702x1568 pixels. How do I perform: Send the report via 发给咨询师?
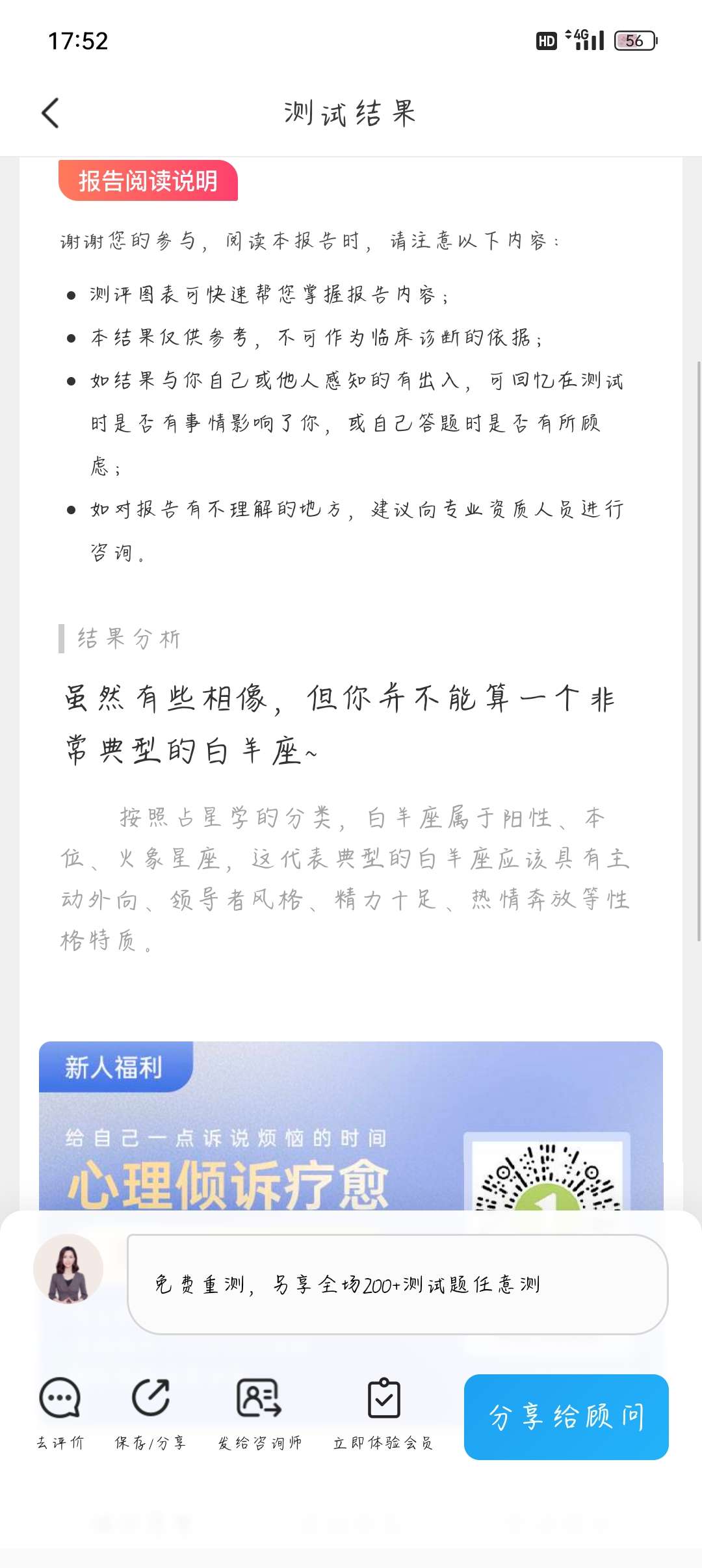(x=259, y=1414)
